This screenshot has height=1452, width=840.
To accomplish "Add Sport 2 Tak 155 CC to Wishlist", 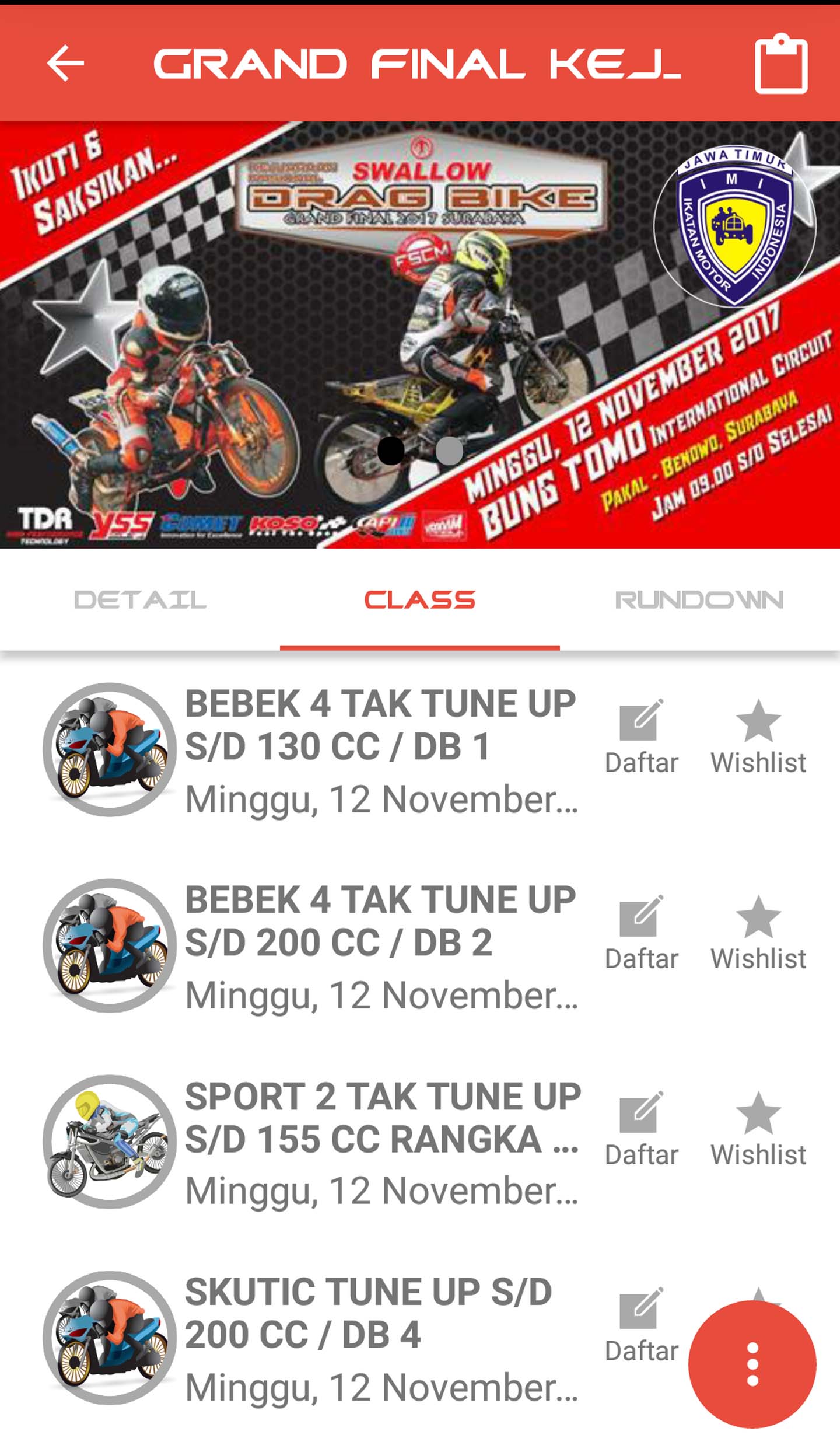I will click(758, 1129).
